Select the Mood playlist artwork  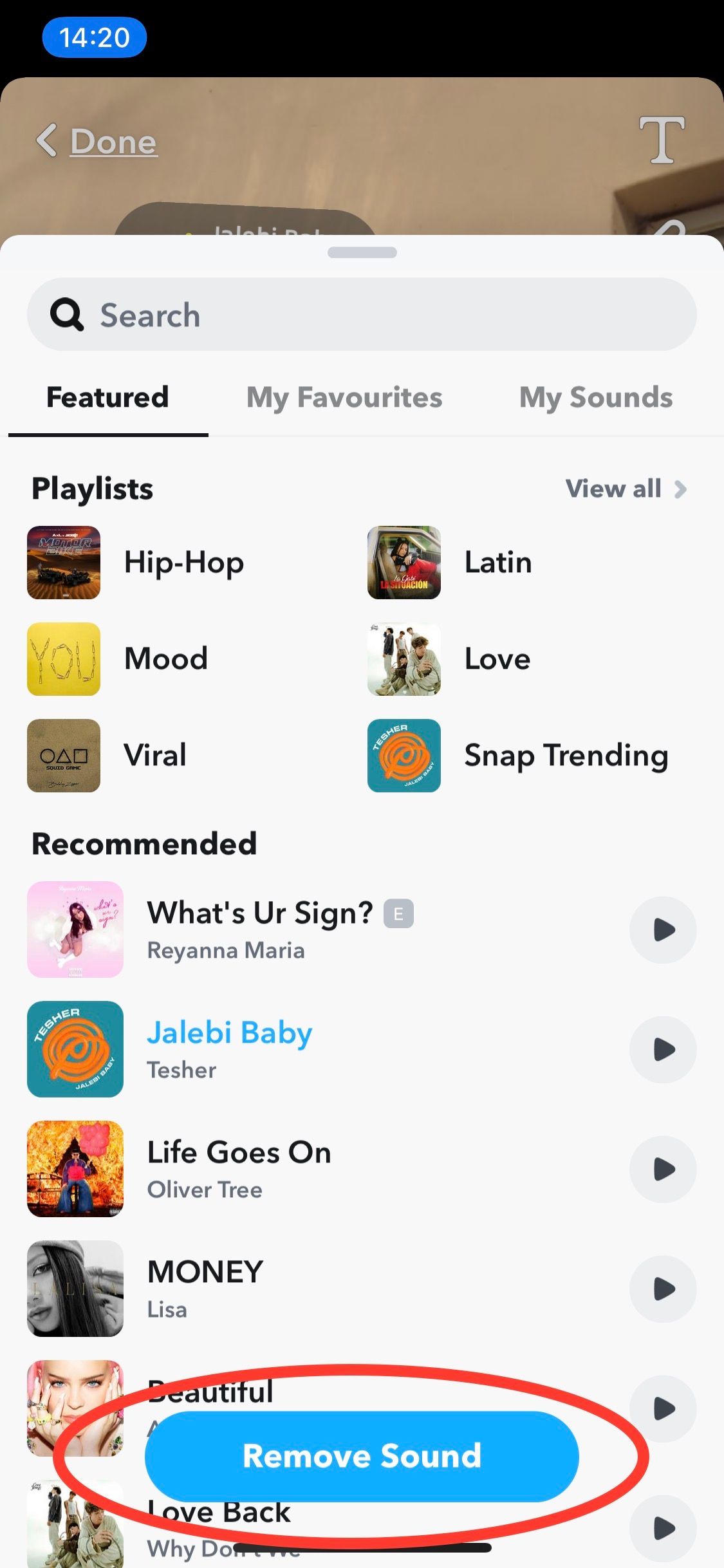pos(64,659)
